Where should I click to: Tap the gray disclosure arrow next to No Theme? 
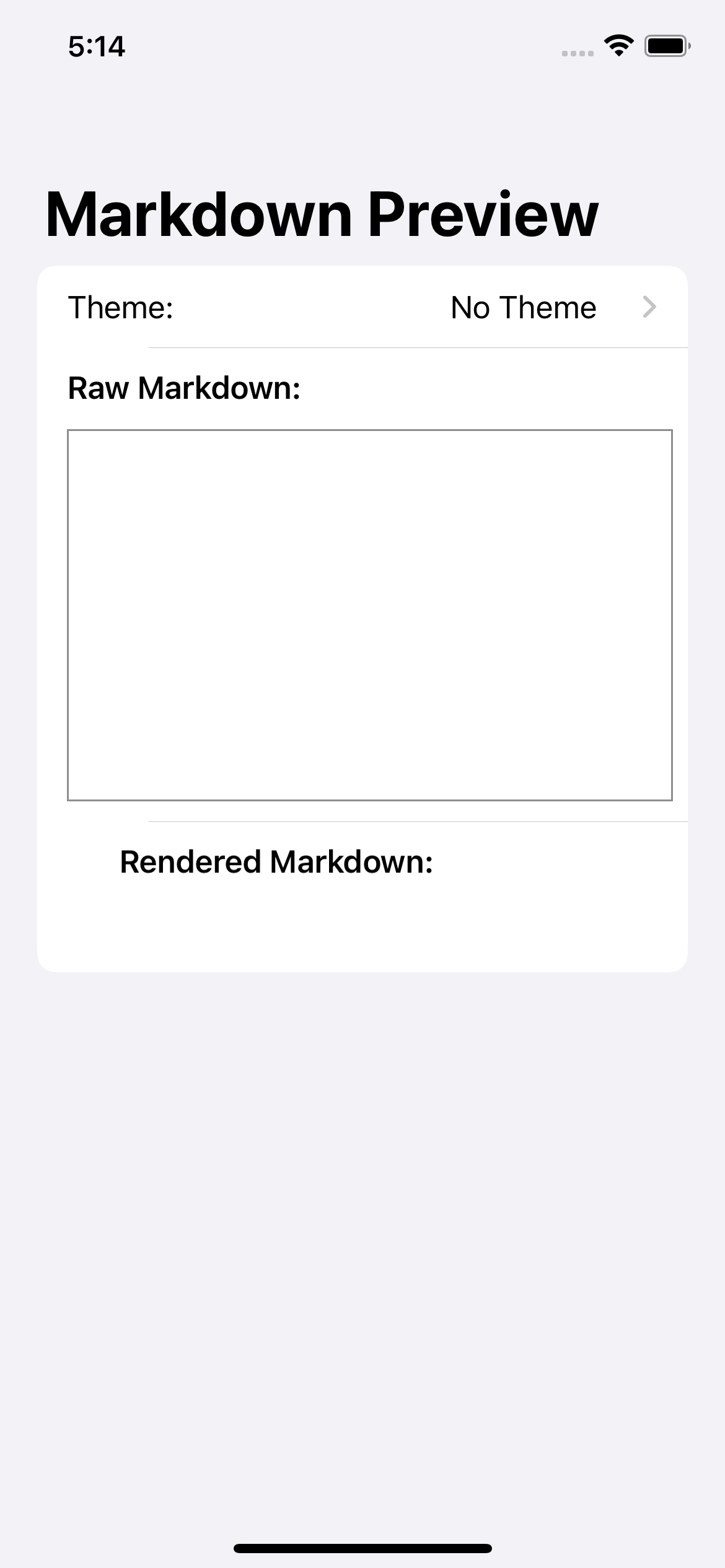pos(649,307)
